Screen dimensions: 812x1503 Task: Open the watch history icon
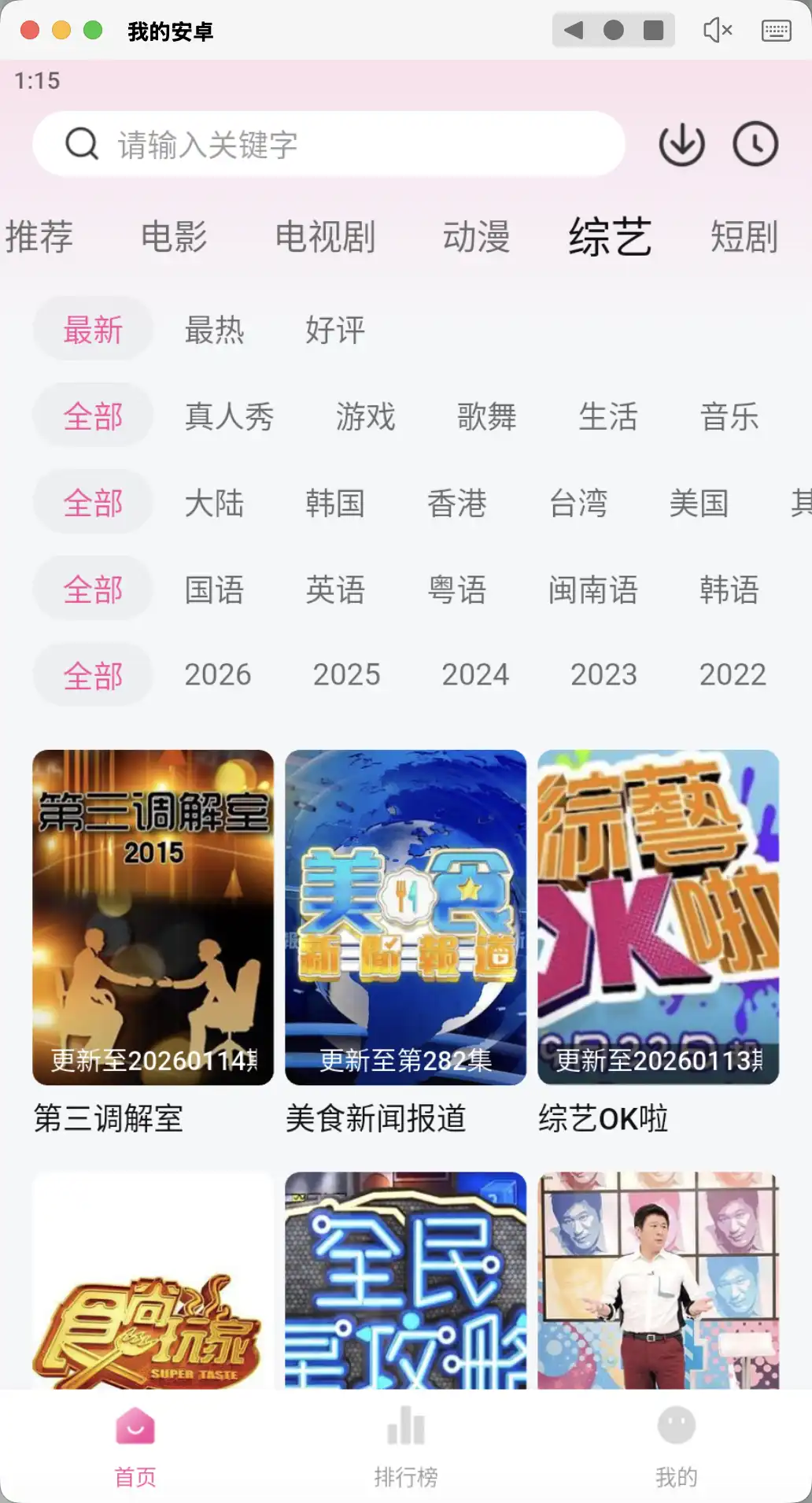click(x=753, y=144)
